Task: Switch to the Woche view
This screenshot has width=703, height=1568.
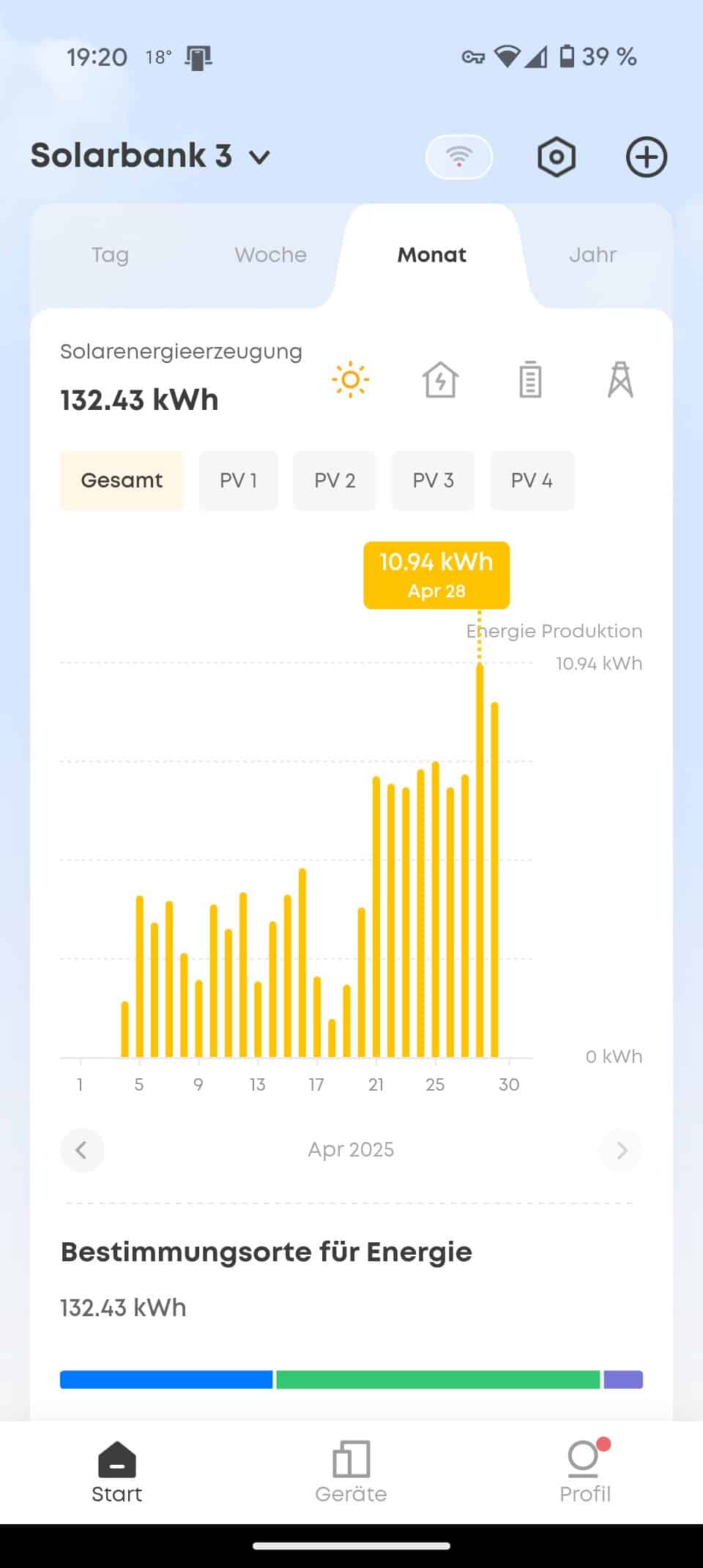Action: coord(270,255)
